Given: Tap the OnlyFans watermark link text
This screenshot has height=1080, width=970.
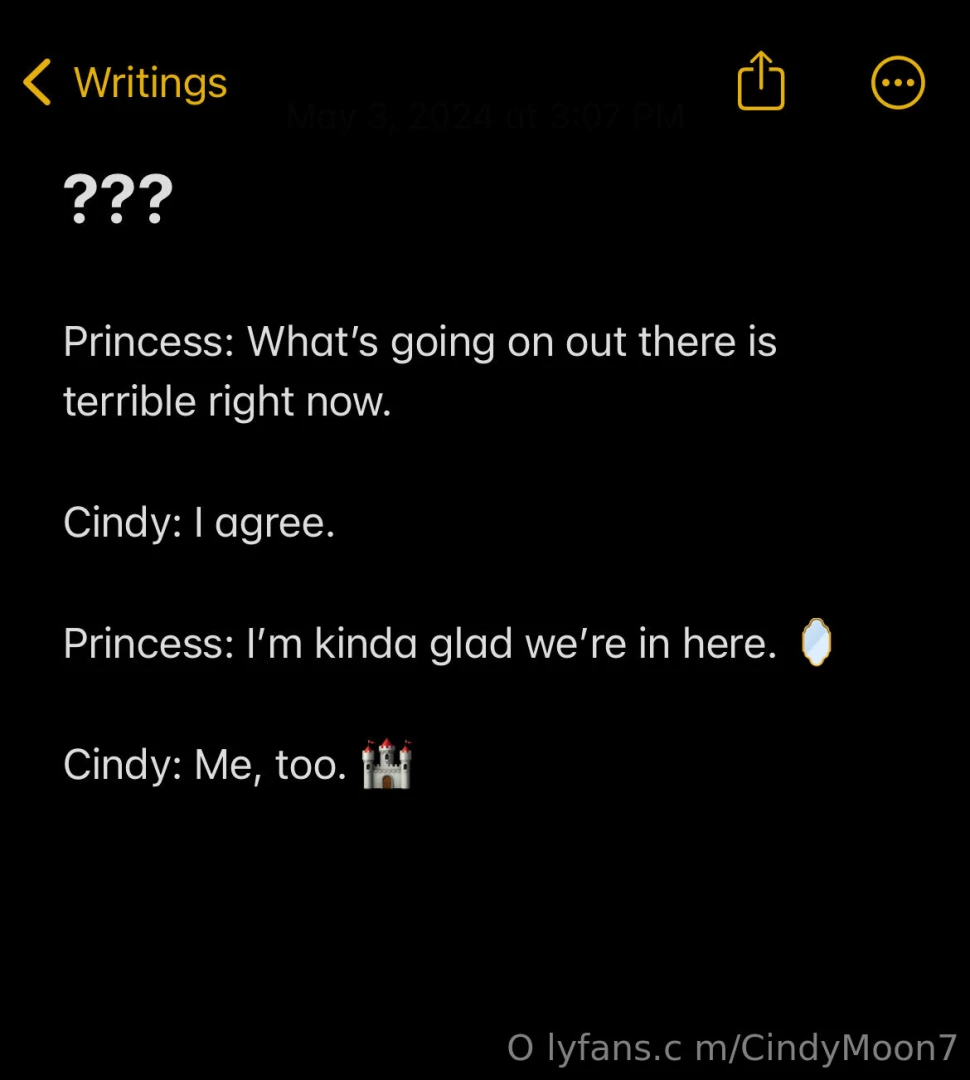Looking at the screenshot, I should [x=730, y=1048].
